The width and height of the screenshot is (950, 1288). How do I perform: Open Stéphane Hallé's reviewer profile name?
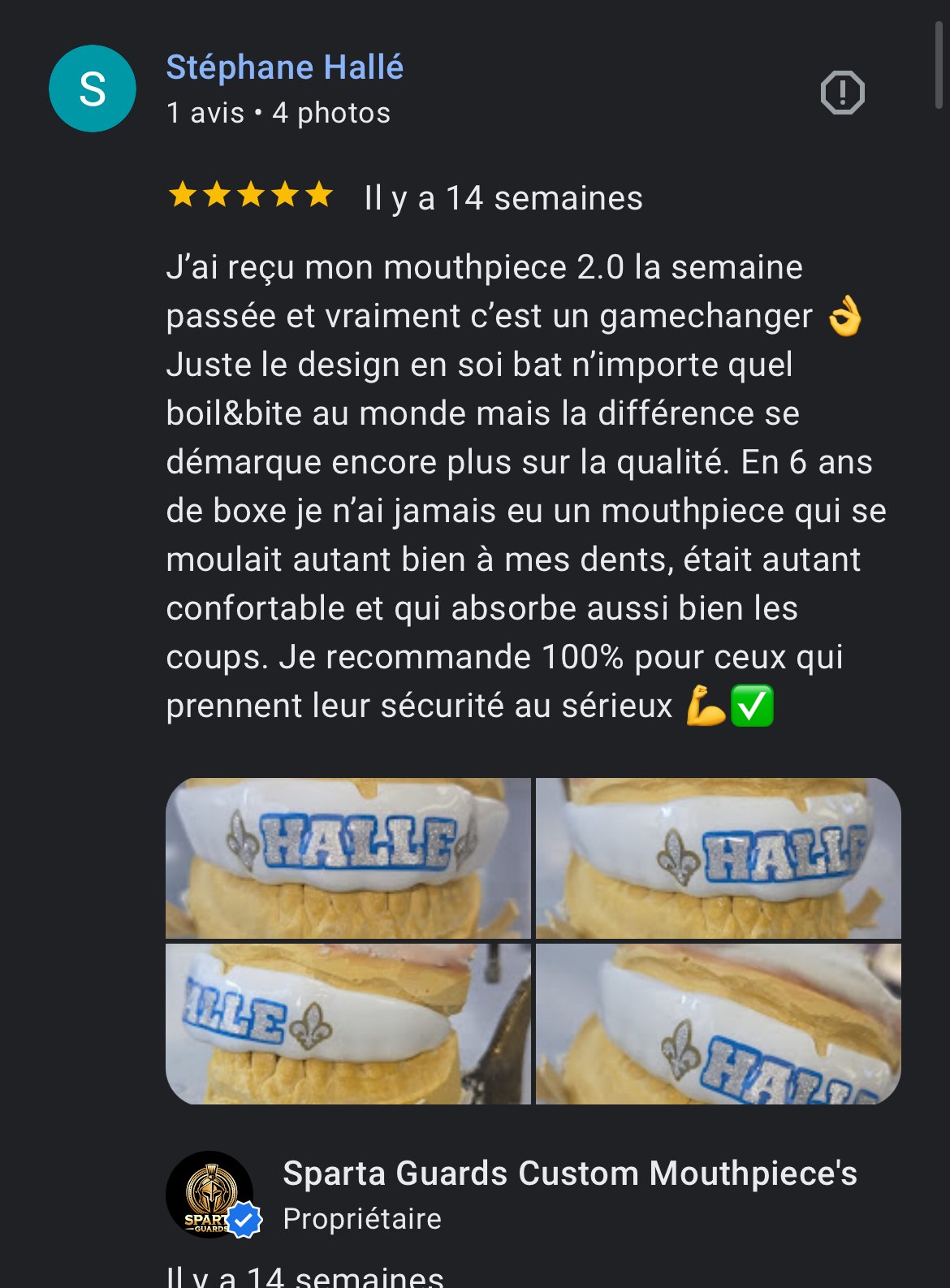pos(284,67)
